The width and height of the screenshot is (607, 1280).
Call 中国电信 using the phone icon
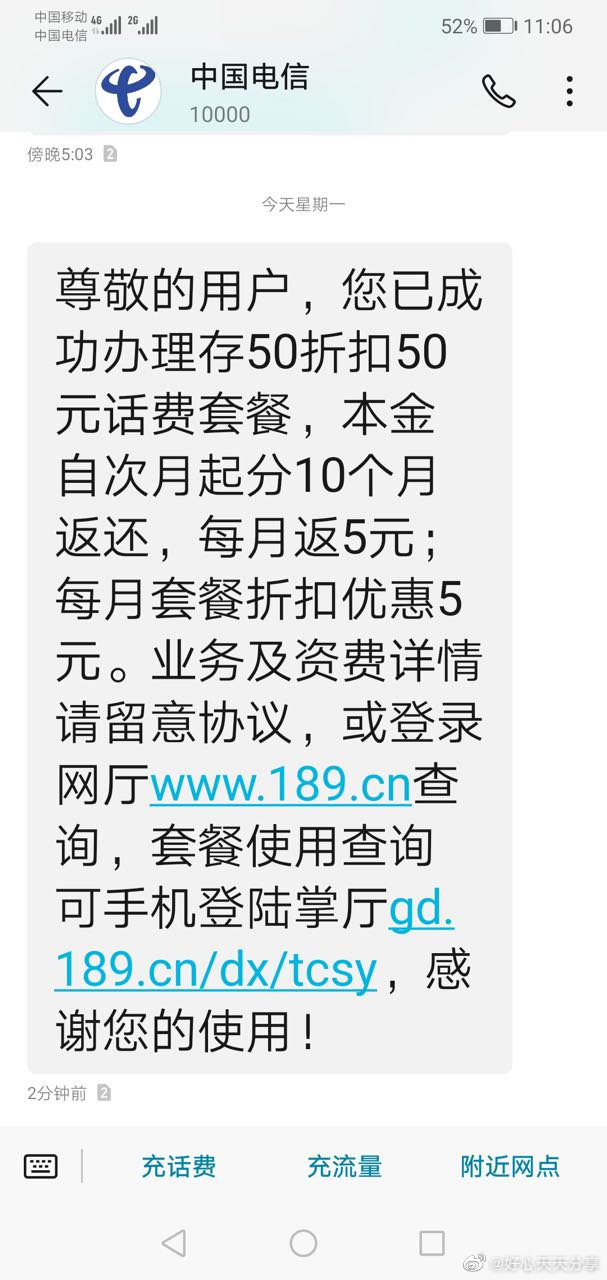click(x=498, y=91)
